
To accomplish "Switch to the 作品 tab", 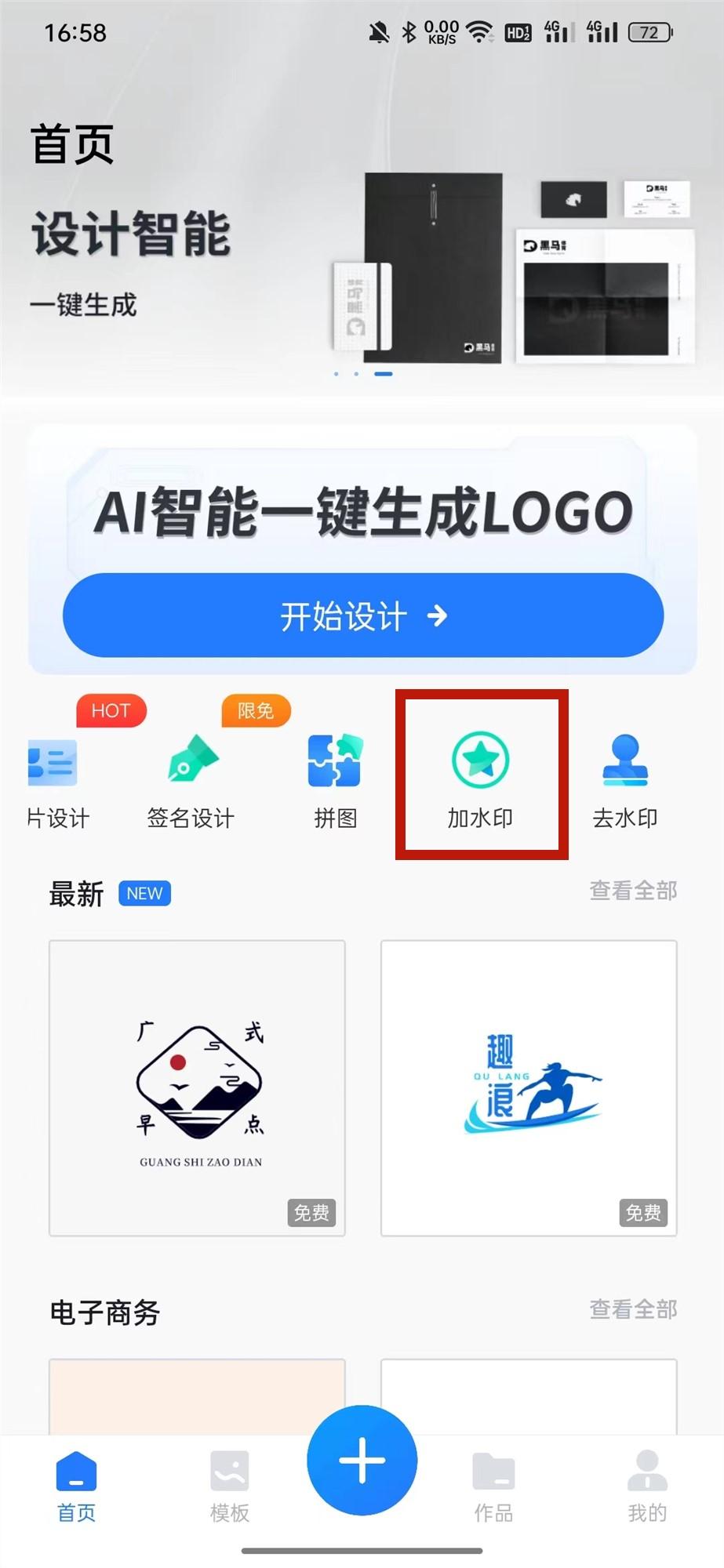I will (x=493, y=1486).
